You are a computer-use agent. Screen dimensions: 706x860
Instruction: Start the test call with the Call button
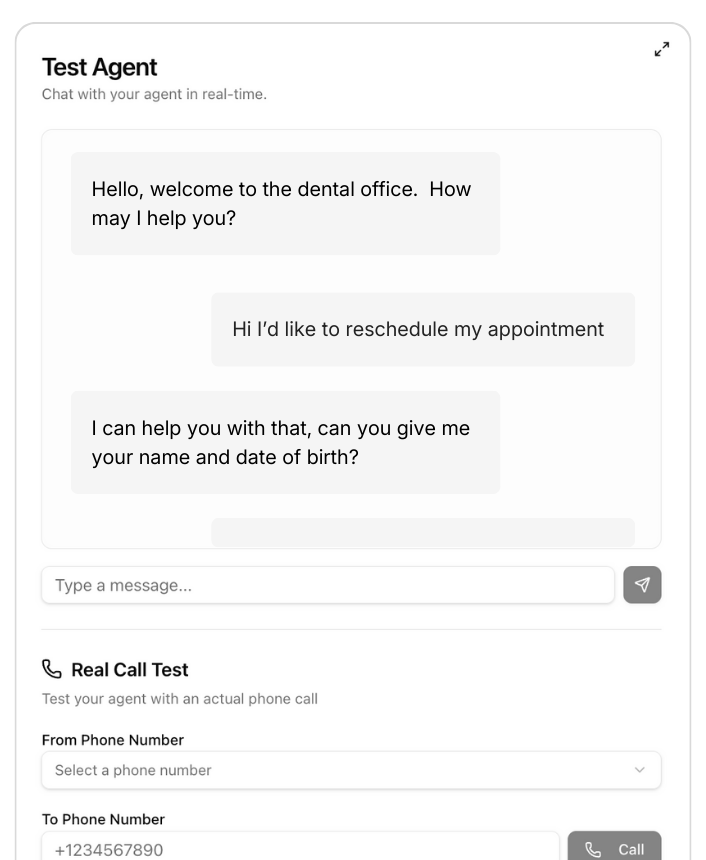click(614, 848)
